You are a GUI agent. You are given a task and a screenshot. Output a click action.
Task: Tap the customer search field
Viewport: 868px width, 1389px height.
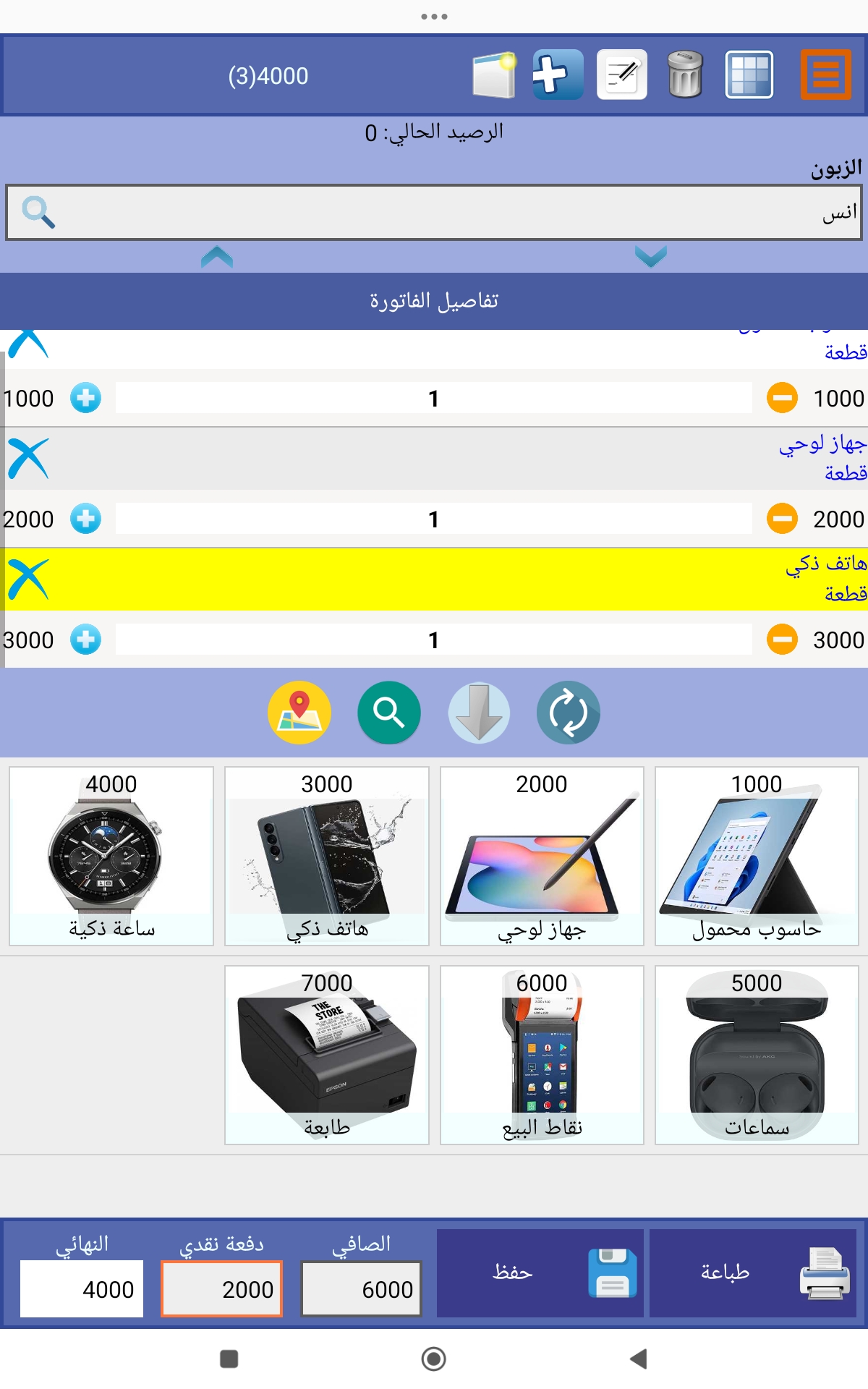click(434, 212)
